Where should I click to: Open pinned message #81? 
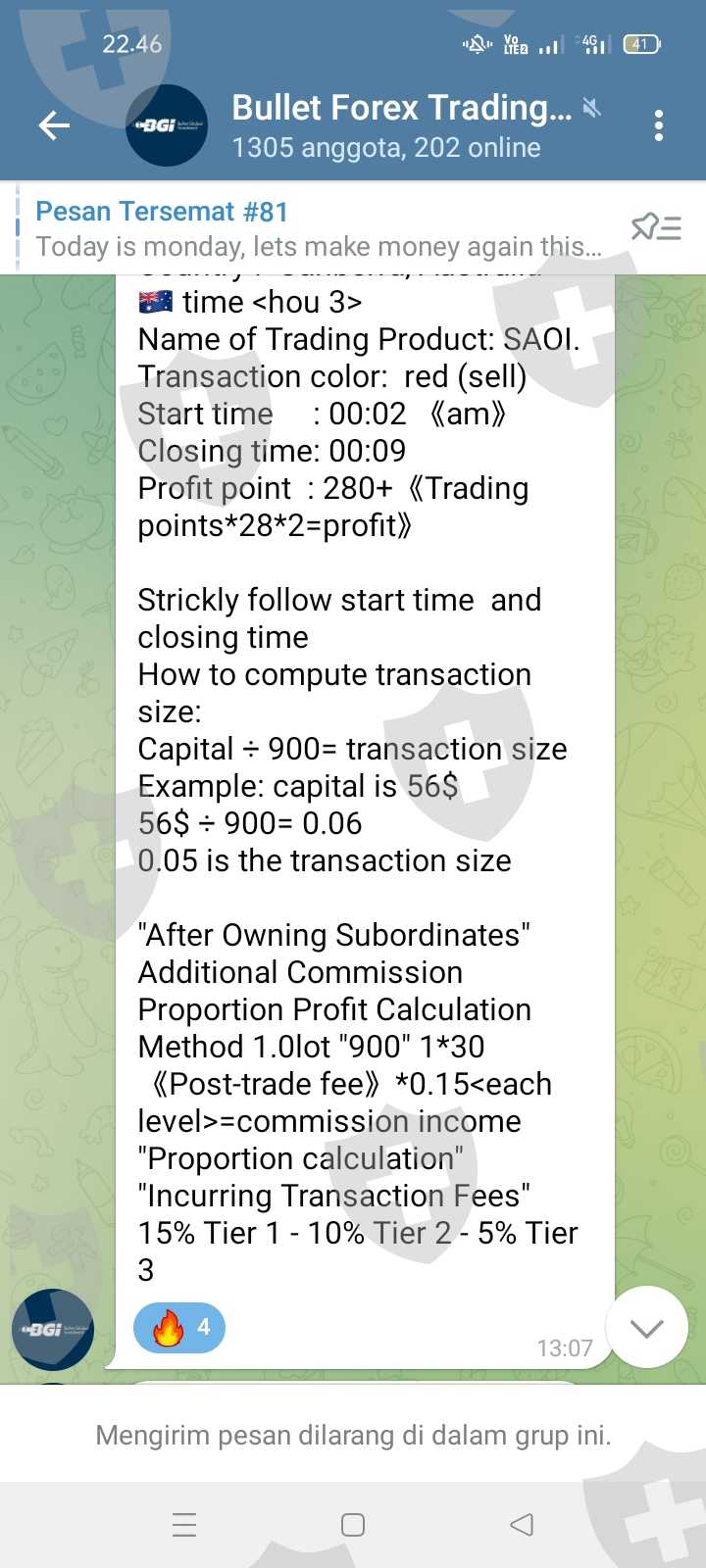coord(319,228)
